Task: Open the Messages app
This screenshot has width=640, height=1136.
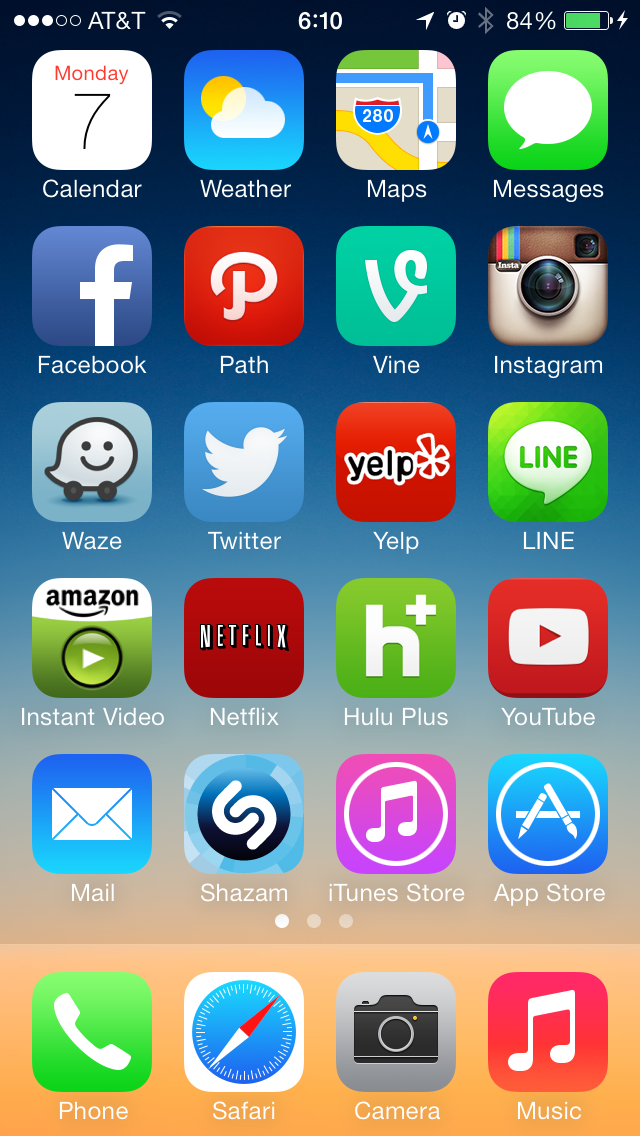Action: tap(548, 110)
